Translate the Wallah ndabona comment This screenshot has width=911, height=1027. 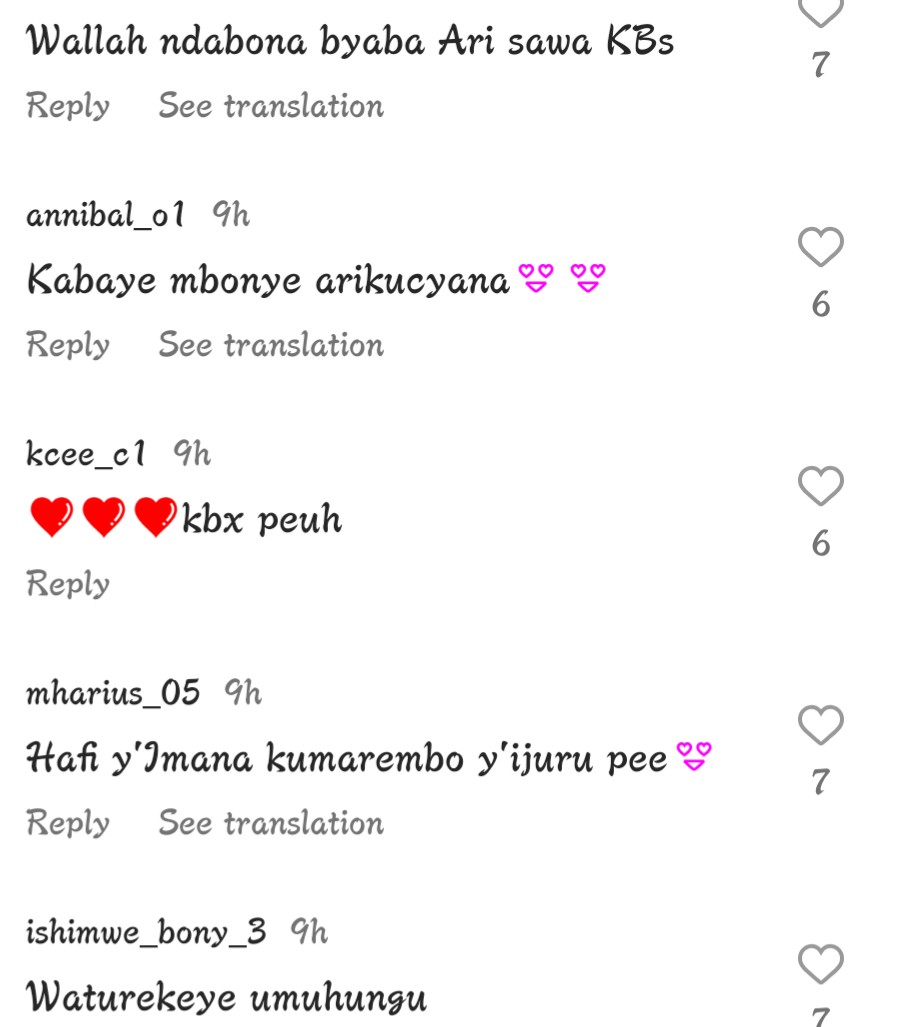point(271,106)
